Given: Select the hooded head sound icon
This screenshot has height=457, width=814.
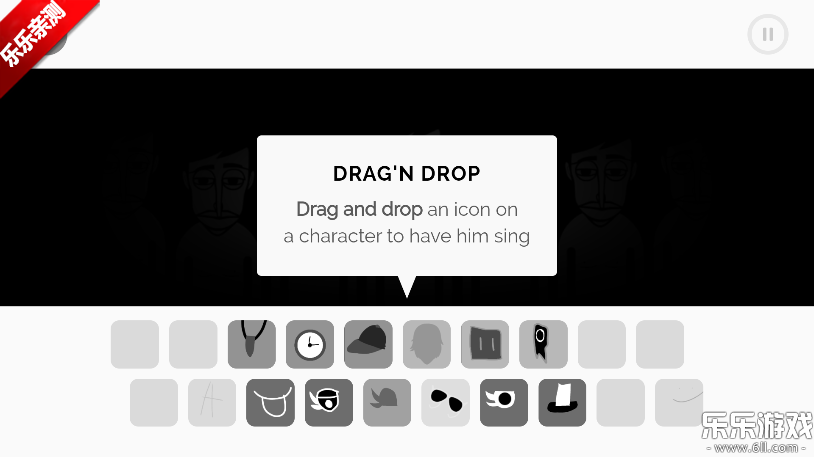Looking at the screenshot, I should (x=427, y=344).
